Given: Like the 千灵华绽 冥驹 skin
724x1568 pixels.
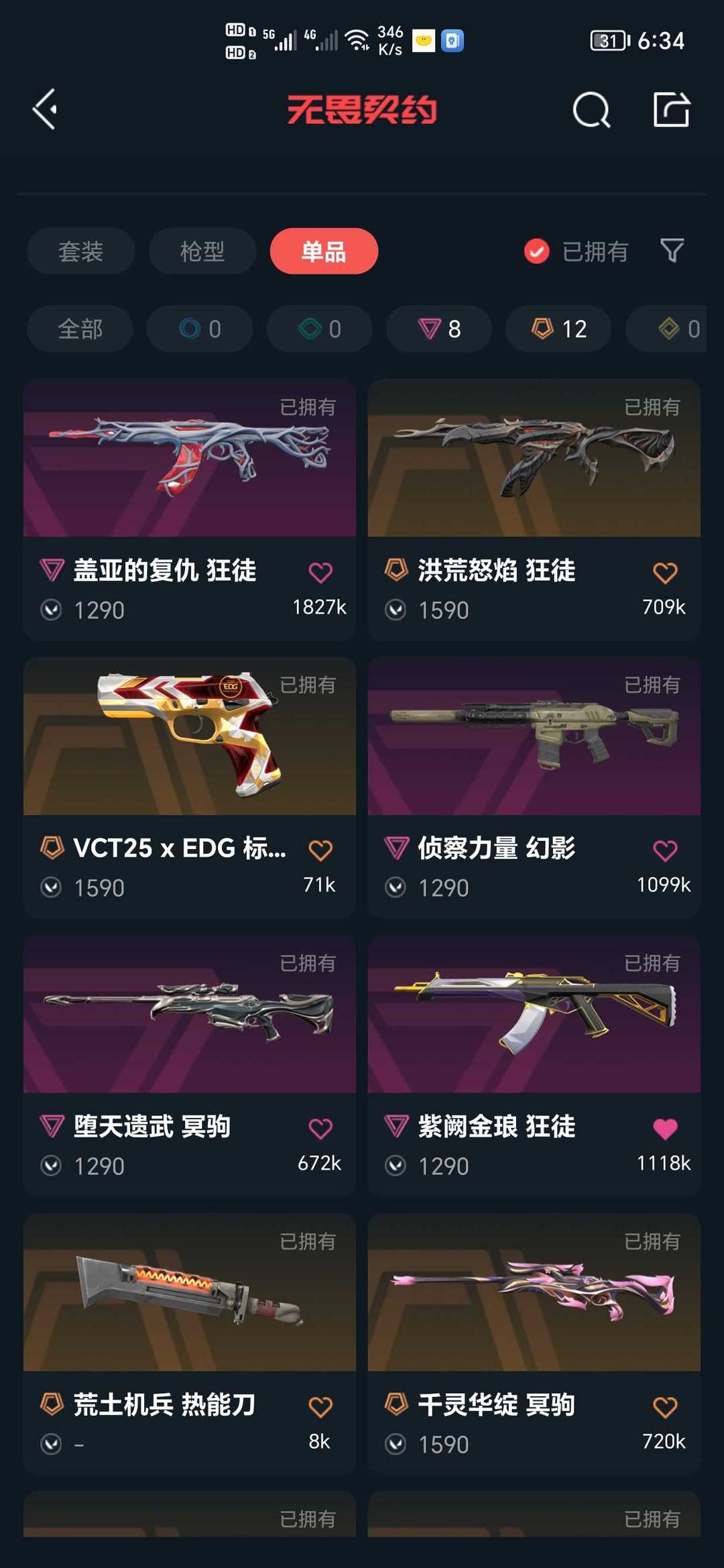Looking at the screenshot, I should pyautogui.click(x=665, y=1406).
